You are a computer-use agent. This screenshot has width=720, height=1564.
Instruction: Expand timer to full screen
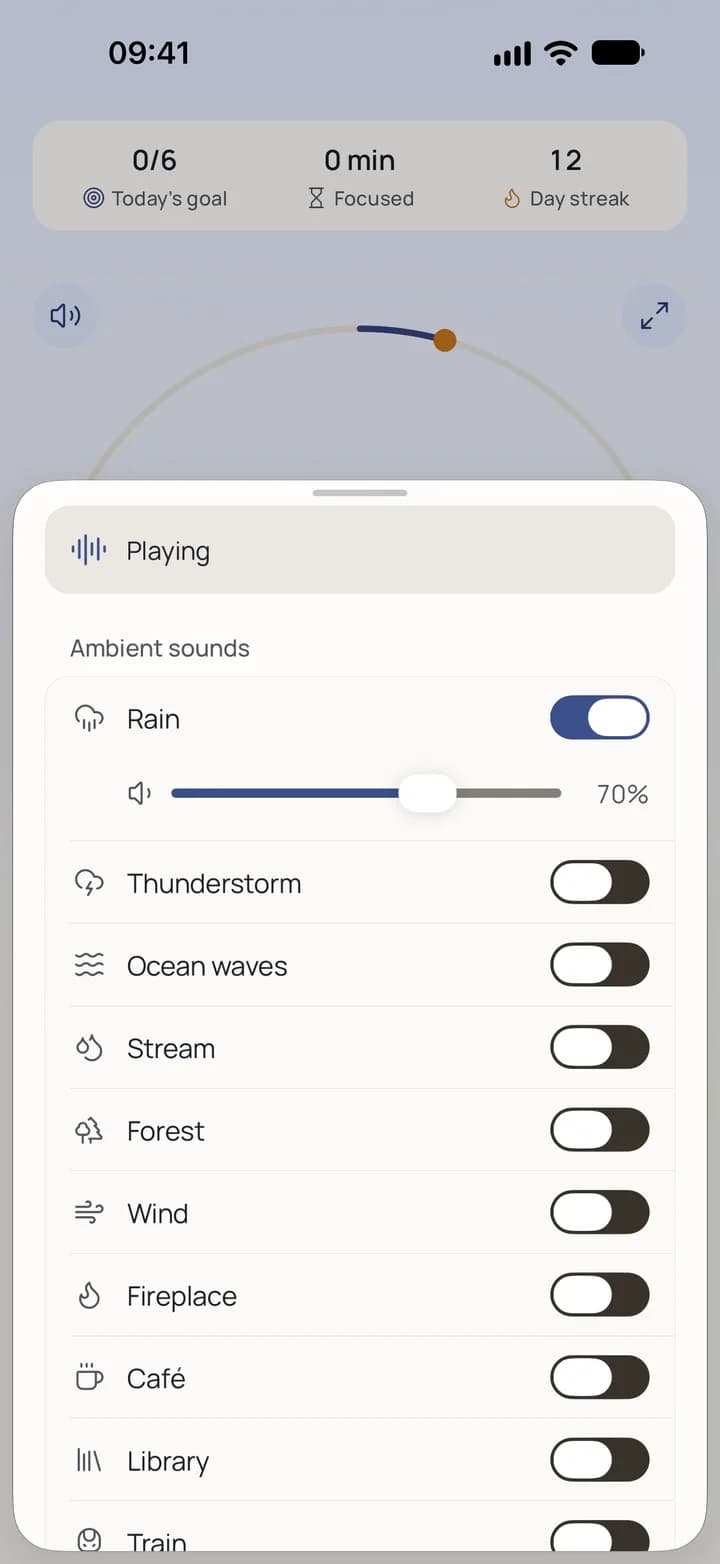point(654,316)
